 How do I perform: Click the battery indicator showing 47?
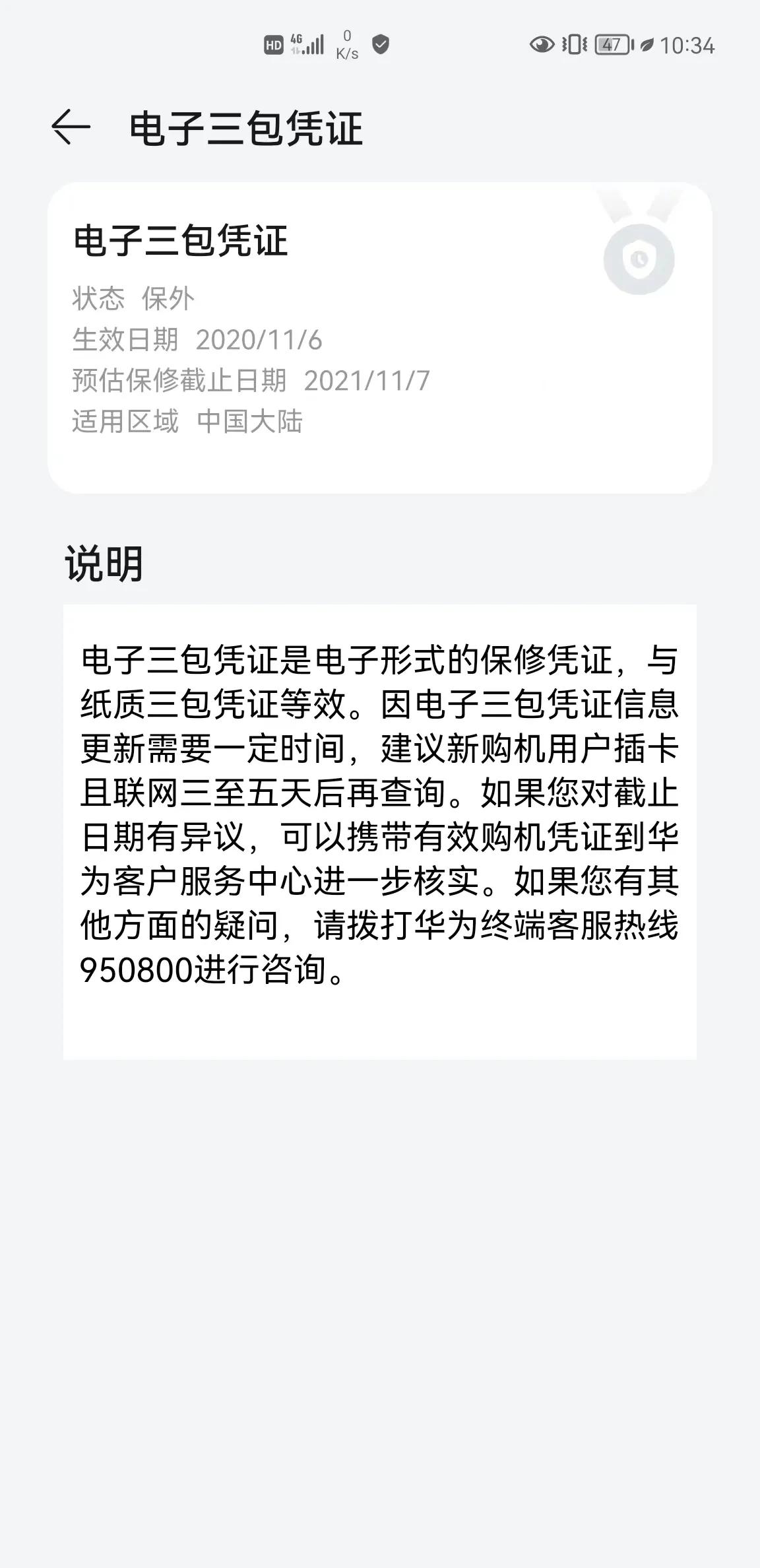(612, 44)
